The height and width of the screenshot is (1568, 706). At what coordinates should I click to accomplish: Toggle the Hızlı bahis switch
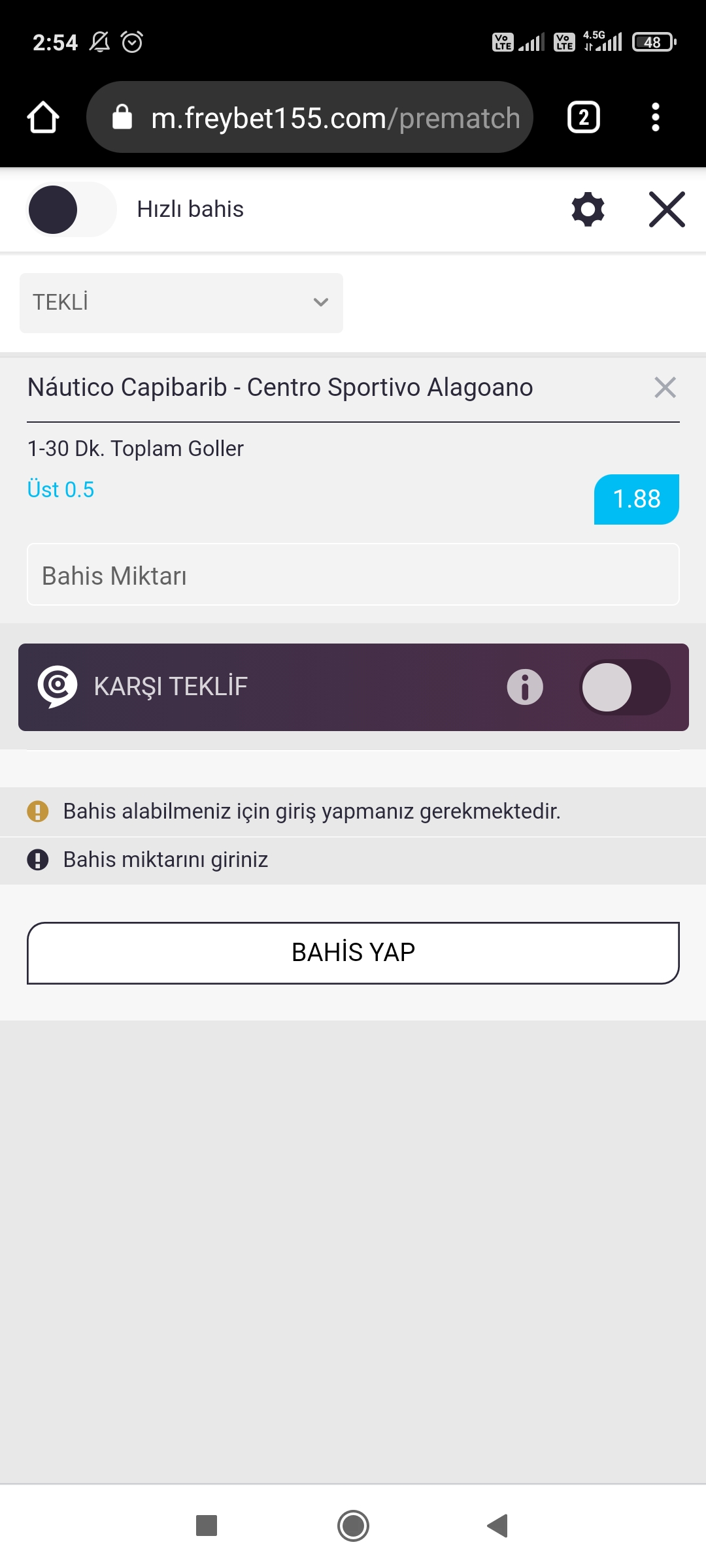[71, 209]
